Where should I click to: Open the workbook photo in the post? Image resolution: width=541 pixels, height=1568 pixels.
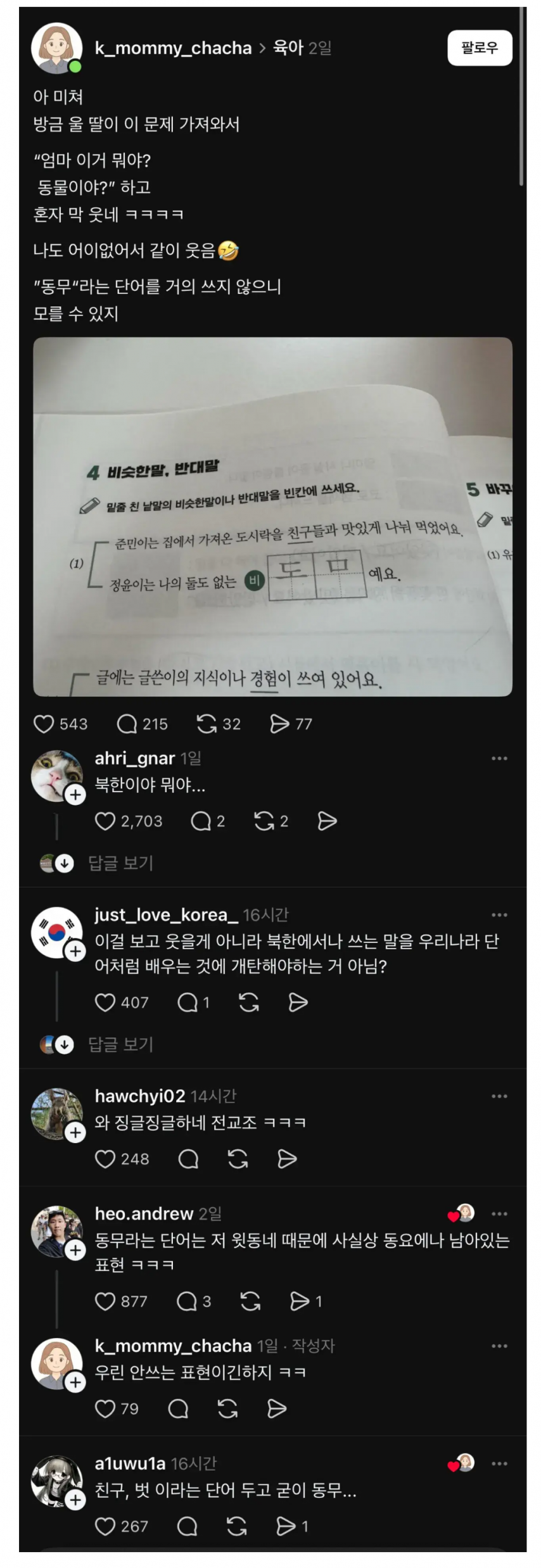click(272, 517)
